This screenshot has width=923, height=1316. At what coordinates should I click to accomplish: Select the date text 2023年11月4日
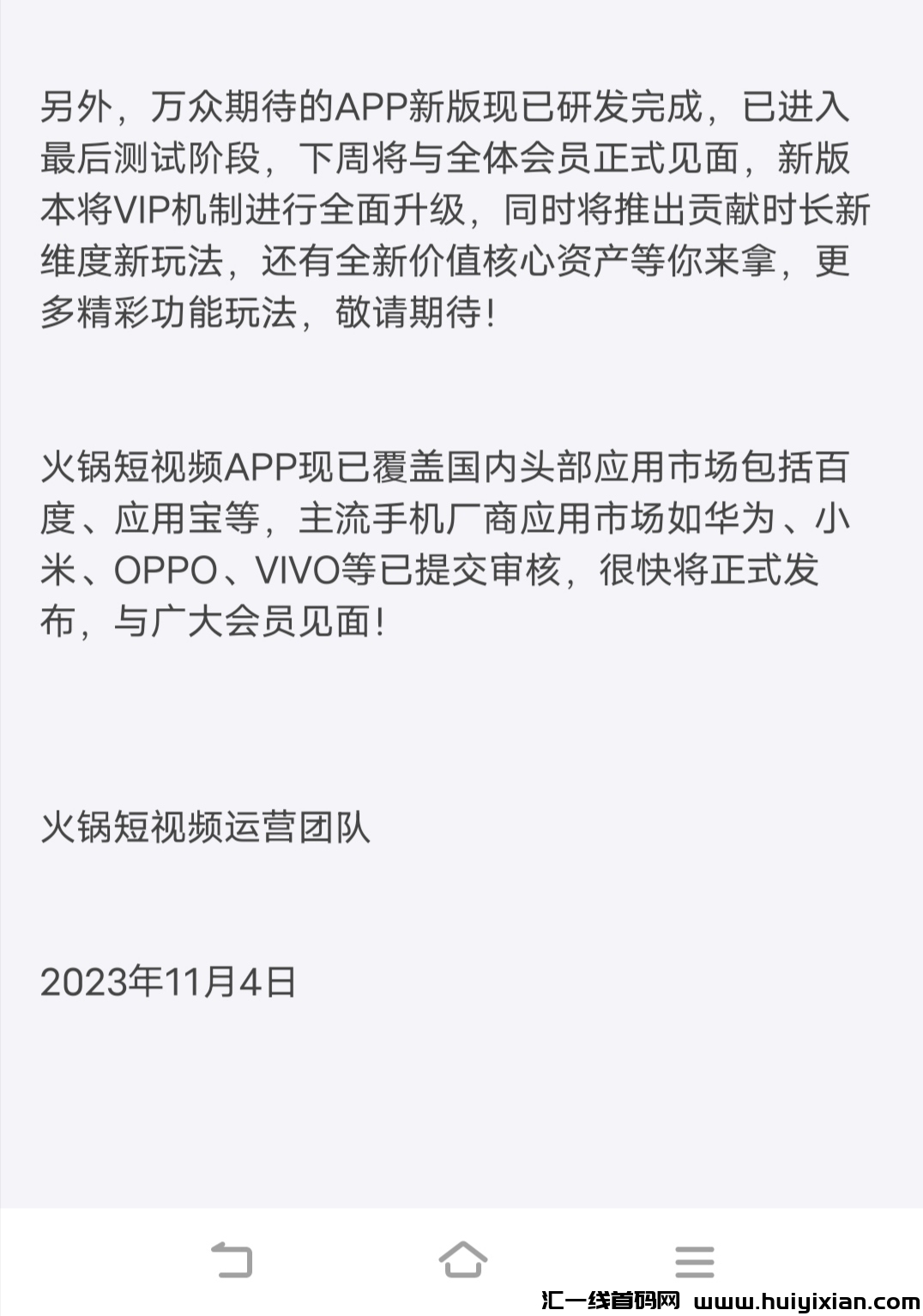(x=169, y=983)
